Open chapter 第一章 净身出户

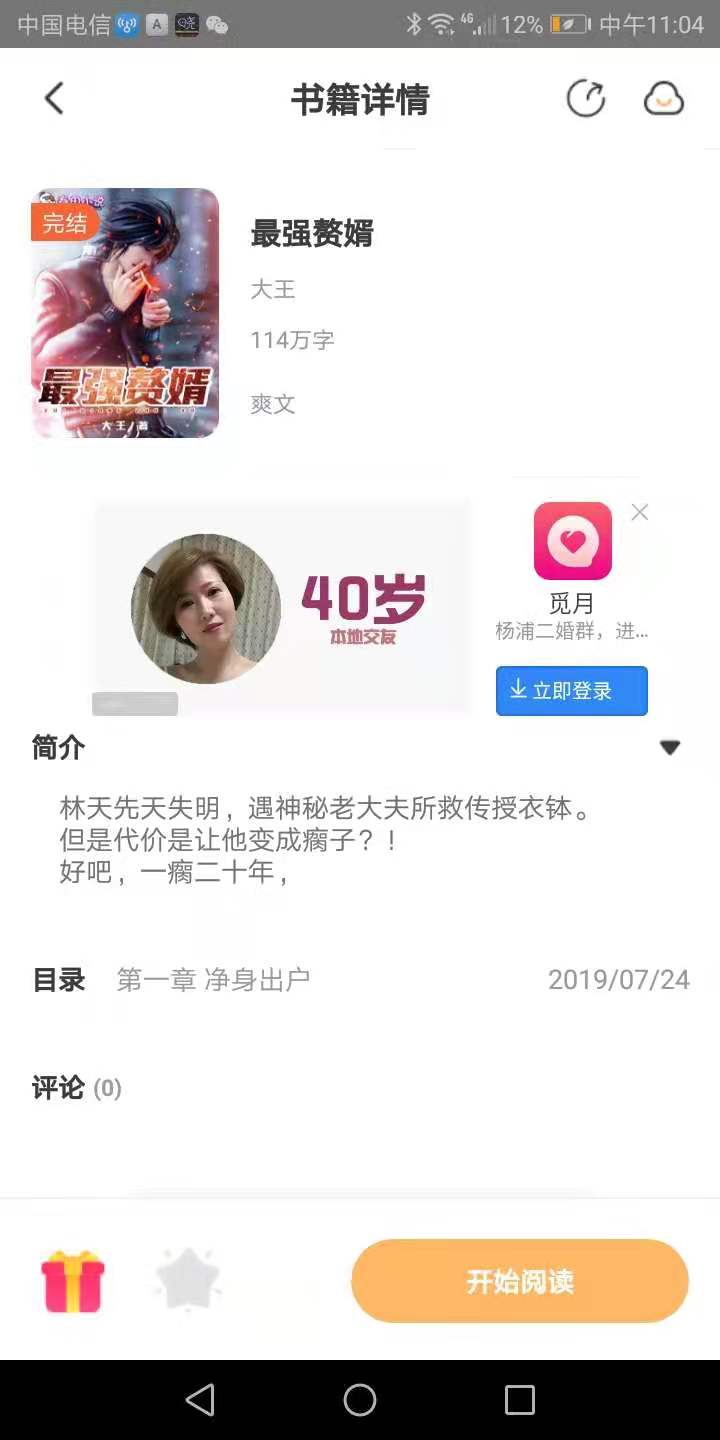[x=213, y=979]
